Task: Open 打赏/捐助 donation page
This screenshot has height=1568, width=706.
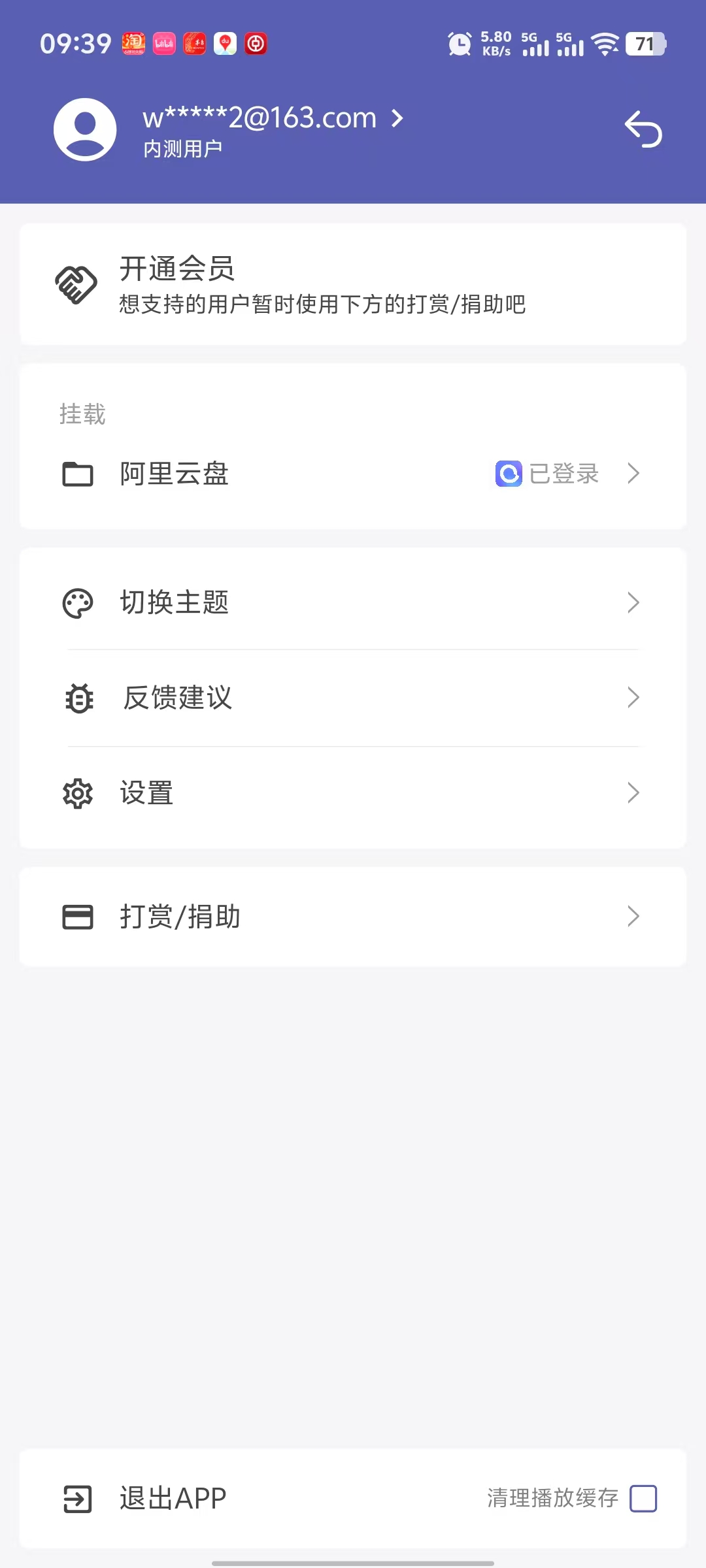Action: pos(353,917)
